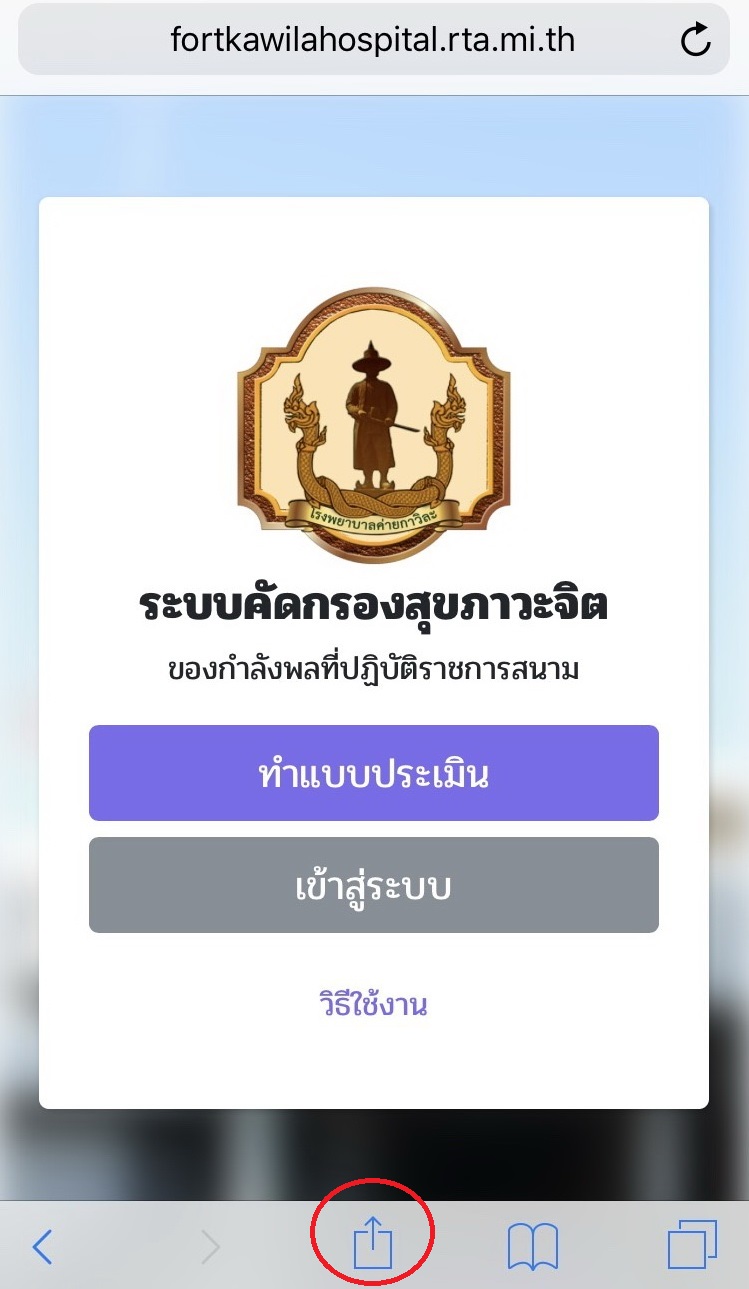Go back to the previous page

42,1247
